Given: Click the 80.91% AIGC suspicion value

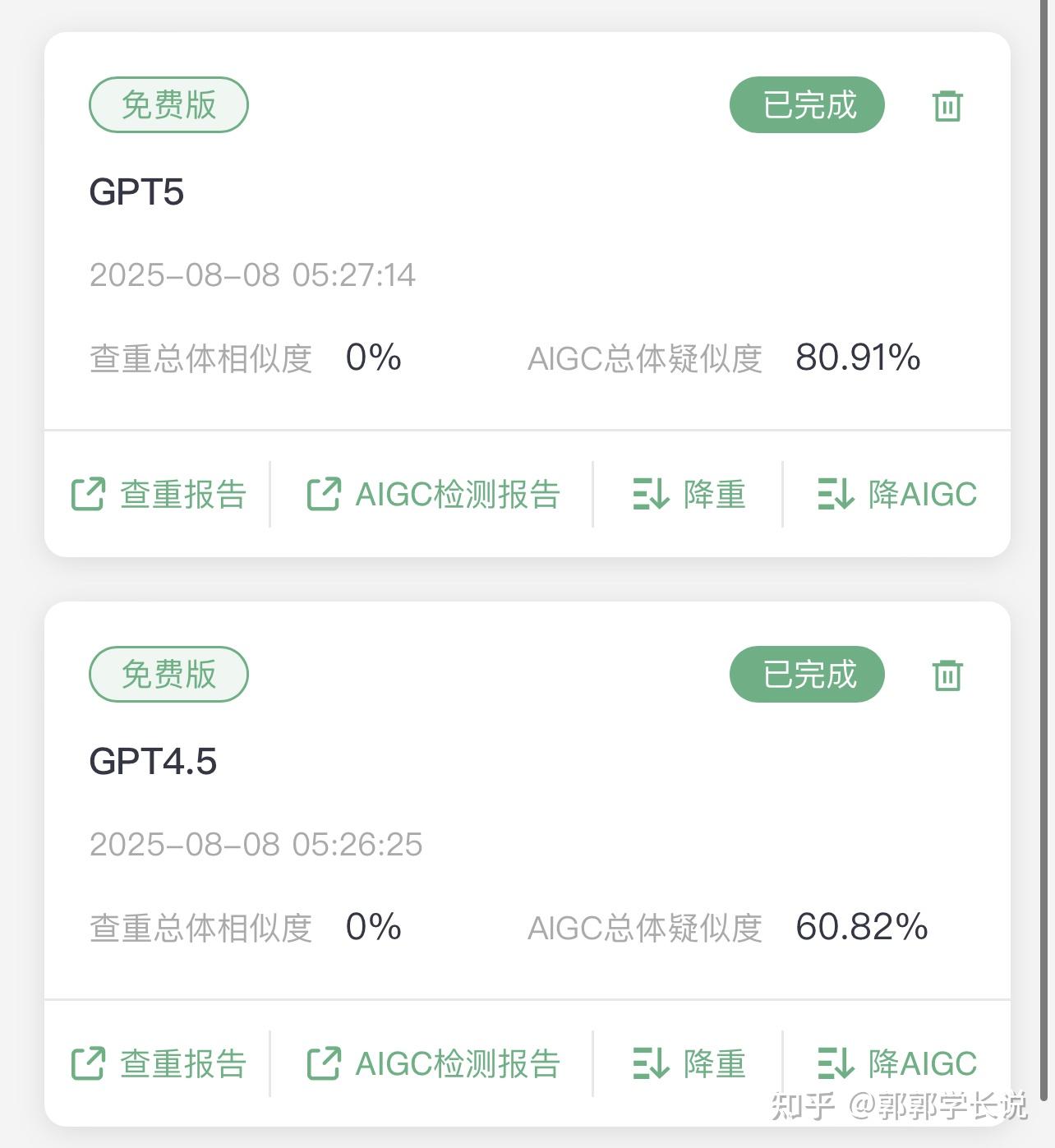Looking at the screenshot, I should coord(856,357).
